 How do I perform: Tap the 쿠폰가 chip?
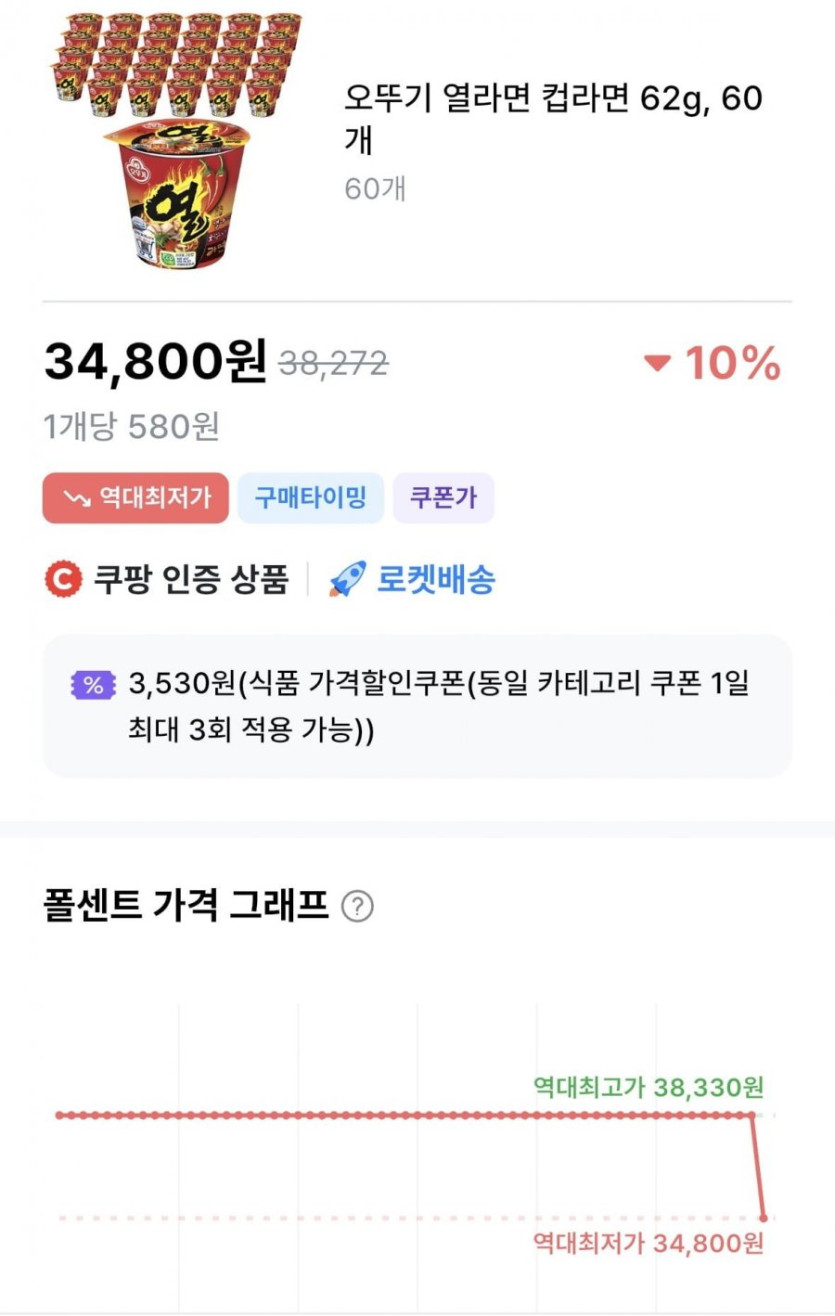pyautogui.click(x=443, y=498)
